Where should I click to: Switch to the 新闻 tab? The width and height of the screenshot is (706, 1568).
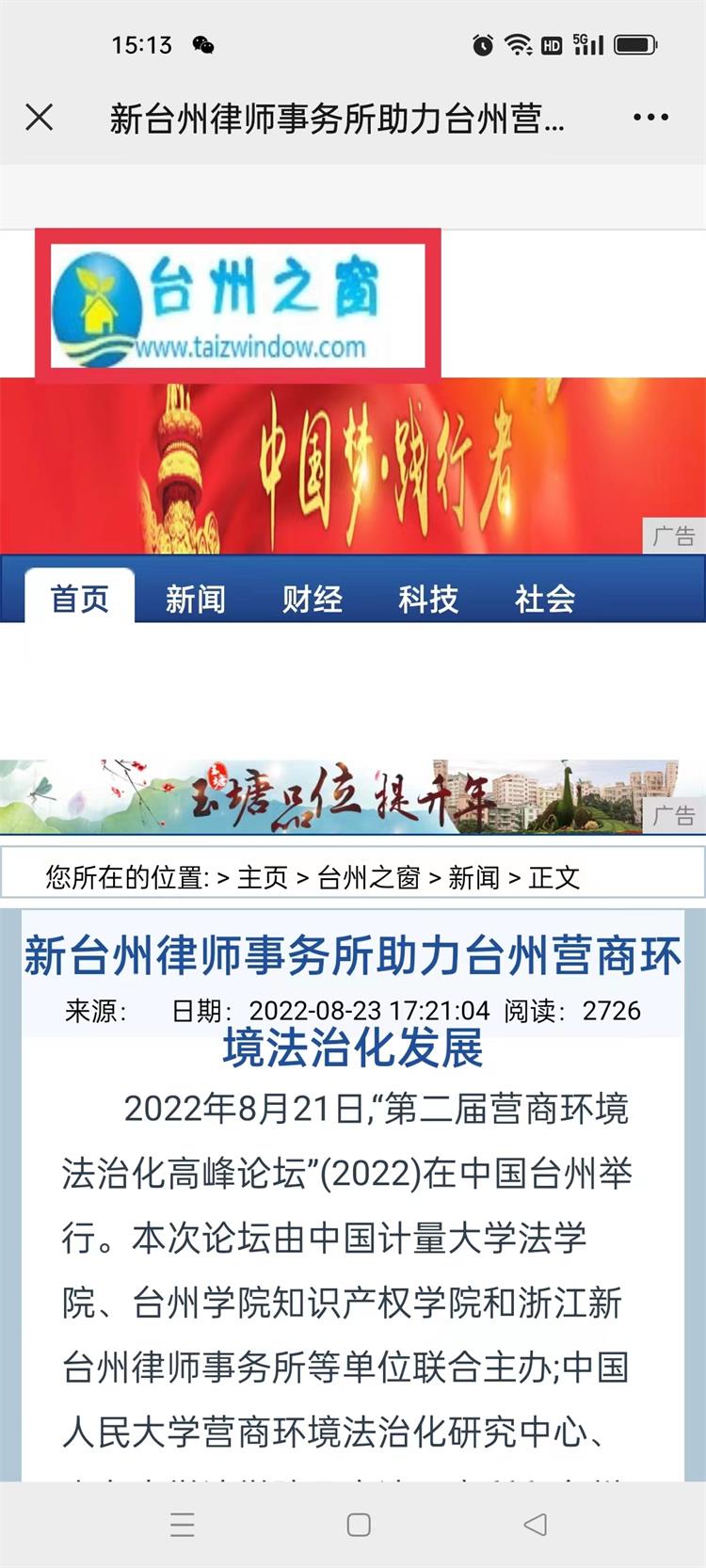tap(196, 598)
